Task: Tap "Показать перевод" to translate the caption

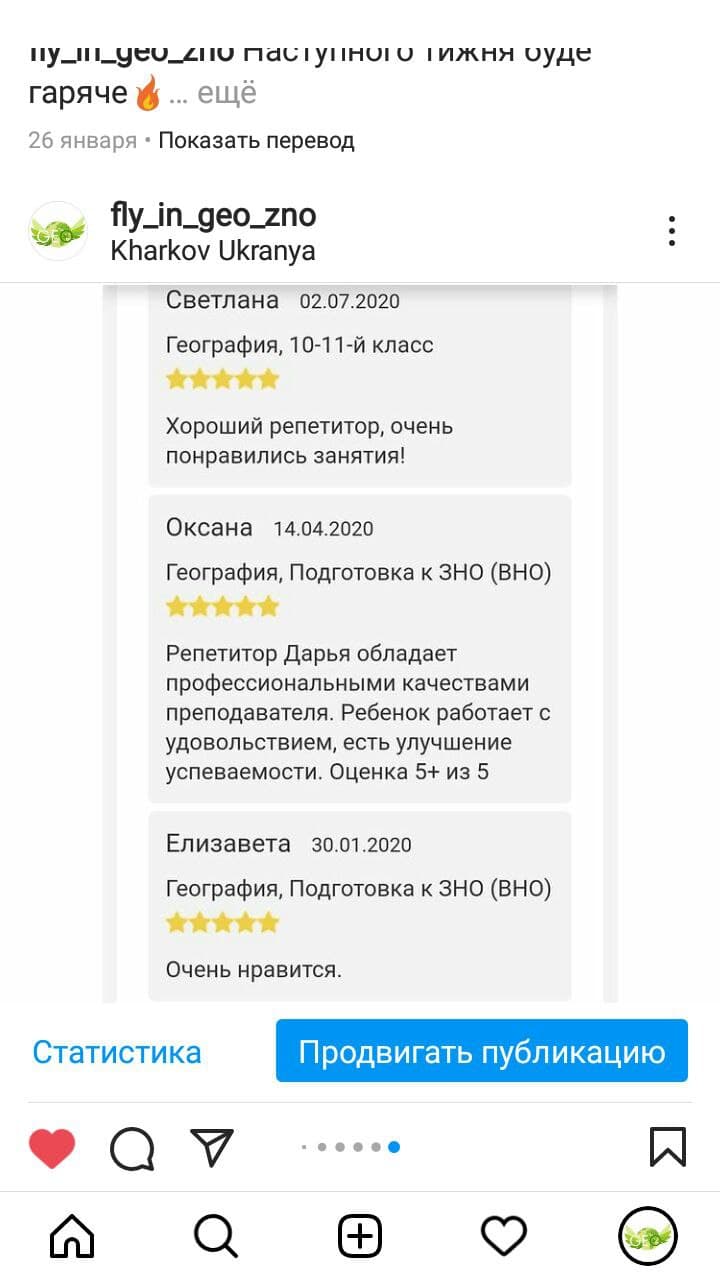Action: (256, 140)
